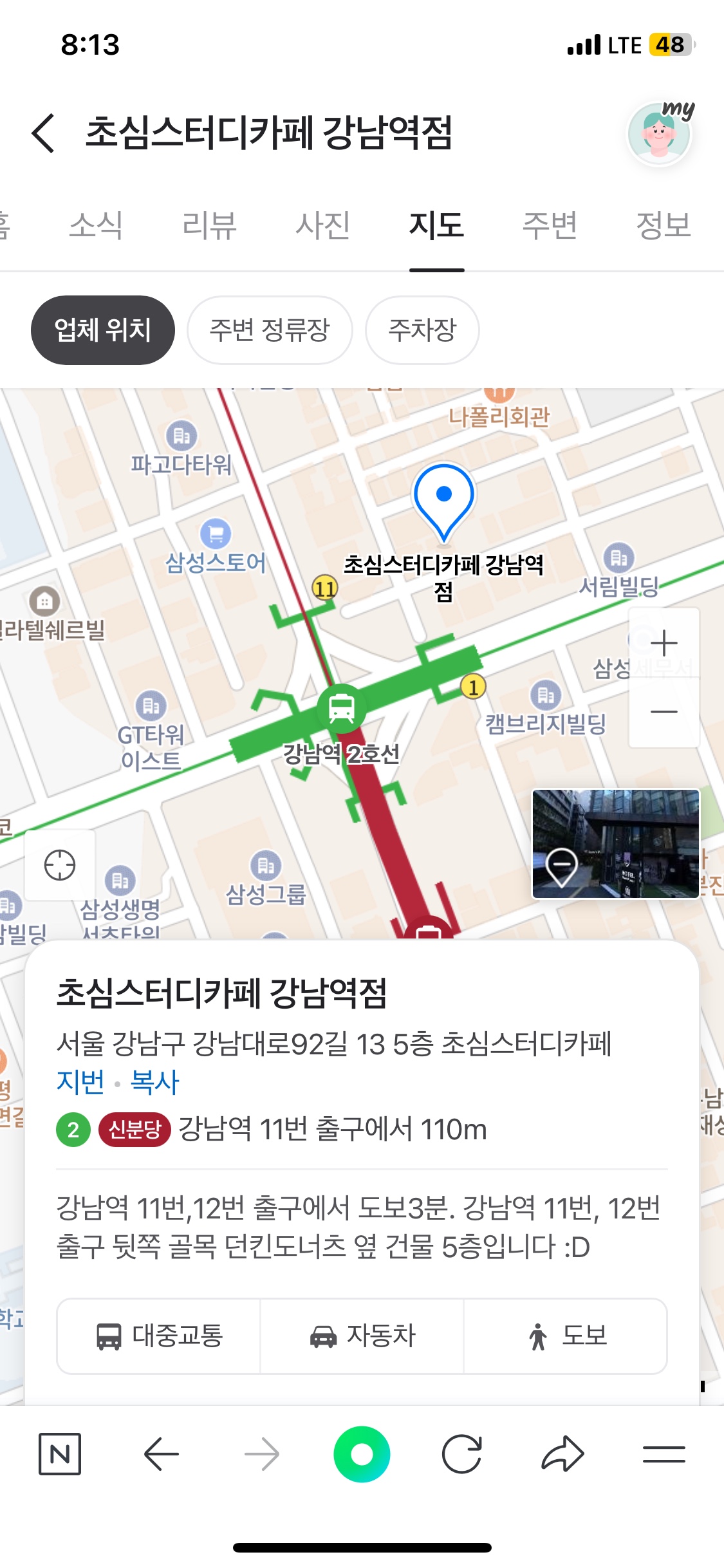724x1568 pixels.
Task: Select the 주변 정류장 chip
Action: point(270,330)
